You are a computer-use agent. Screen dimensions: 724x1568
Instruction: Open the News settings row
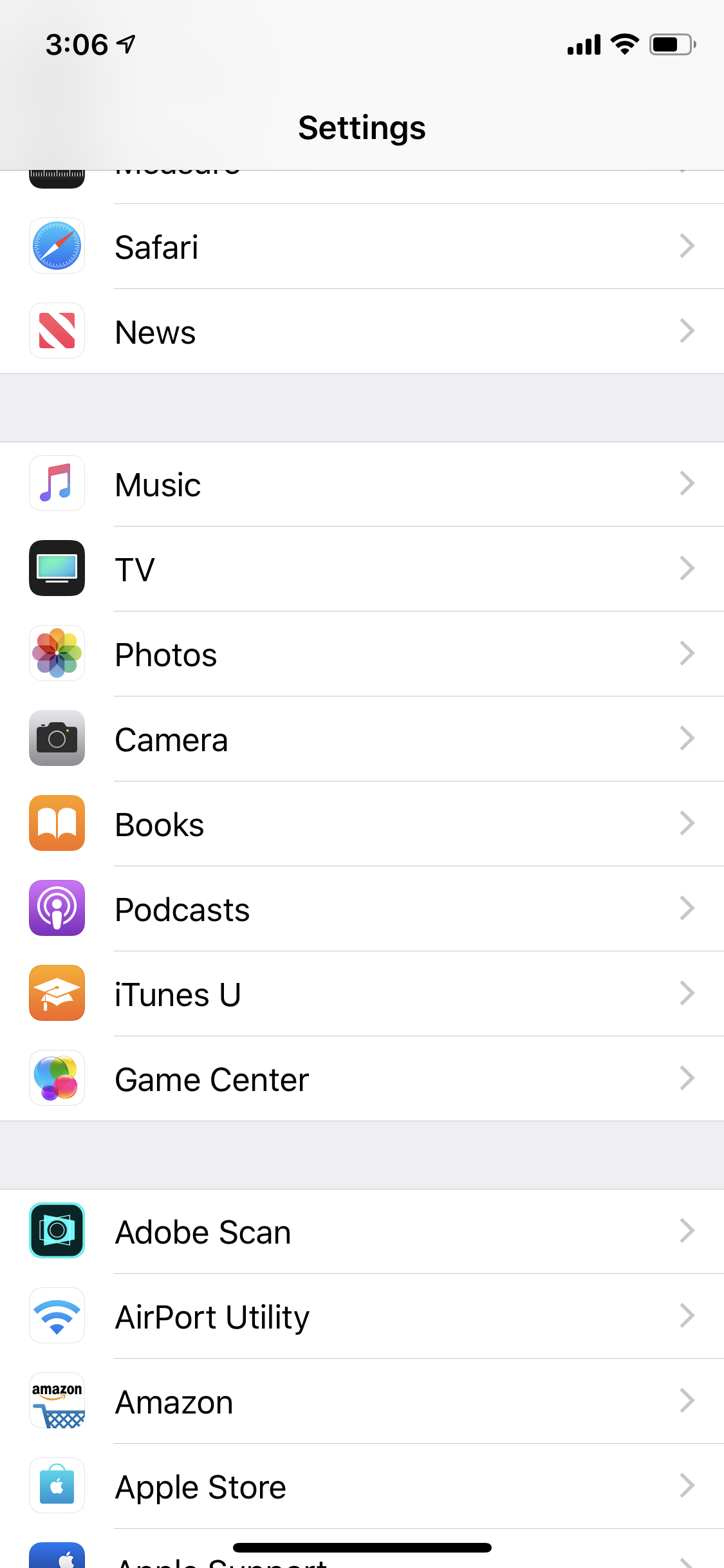[362, 331]
